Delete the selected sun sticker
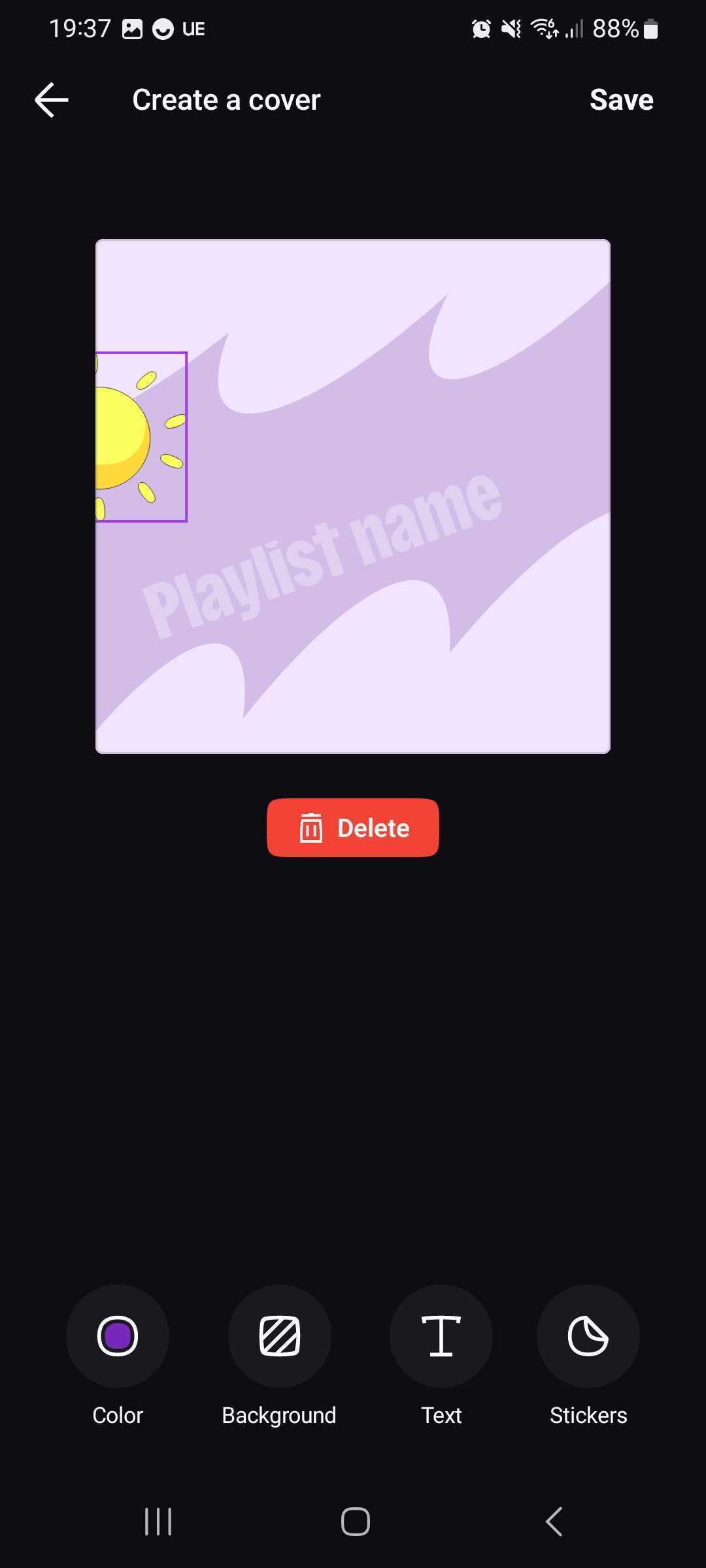The width and height of the screenshot is (706, 1568). coord(353,828)
